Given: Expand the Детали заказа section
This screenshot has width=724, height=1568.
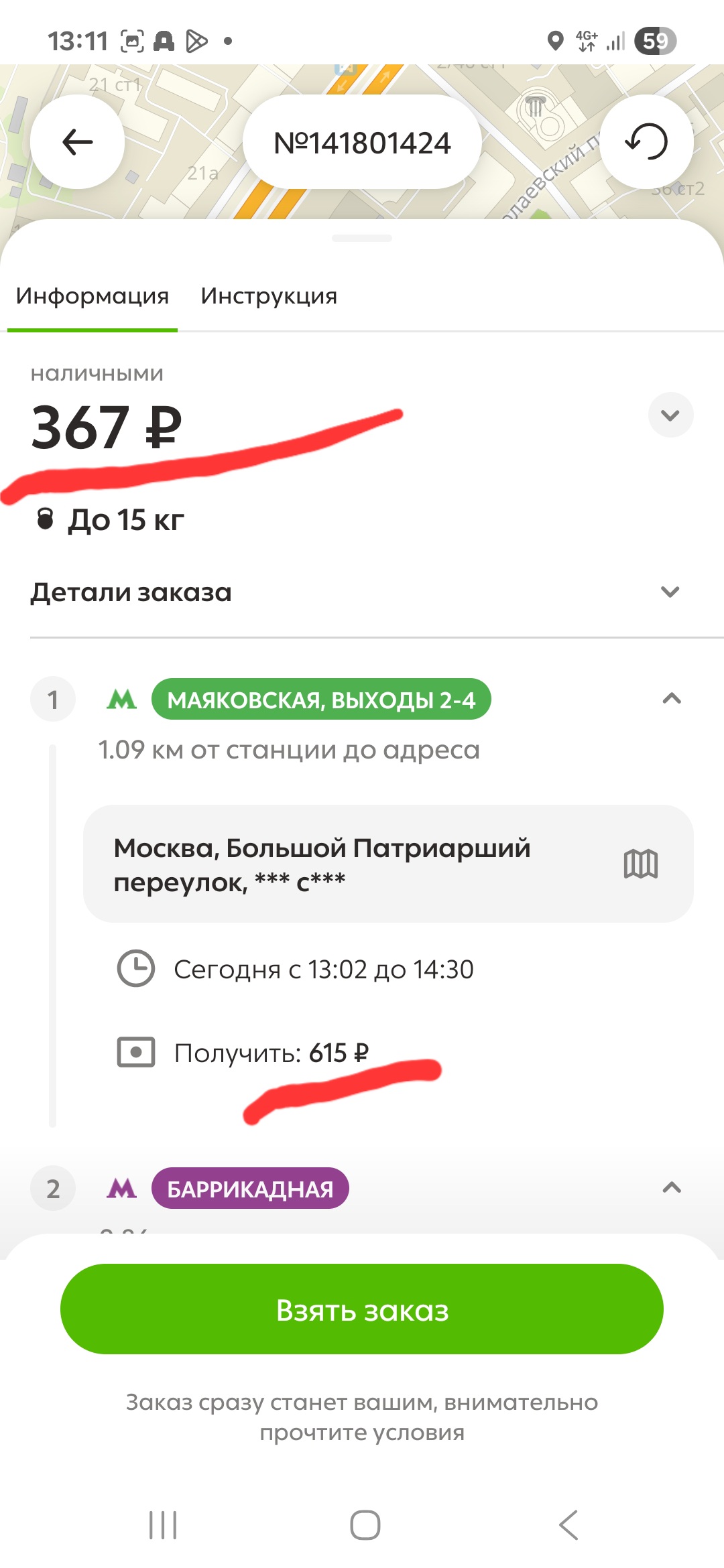Looking at the screenshot, I should [670, 592].
